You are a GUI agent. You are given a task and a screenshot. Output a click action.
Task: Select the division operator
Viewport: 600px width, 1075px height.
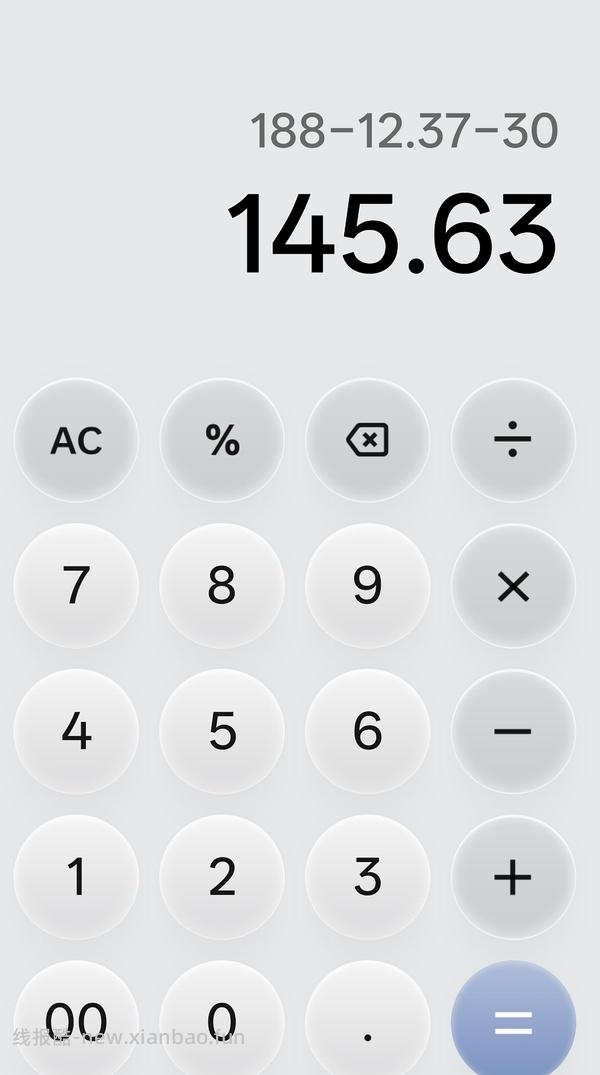pyautogui.click(x=513, y=440)
